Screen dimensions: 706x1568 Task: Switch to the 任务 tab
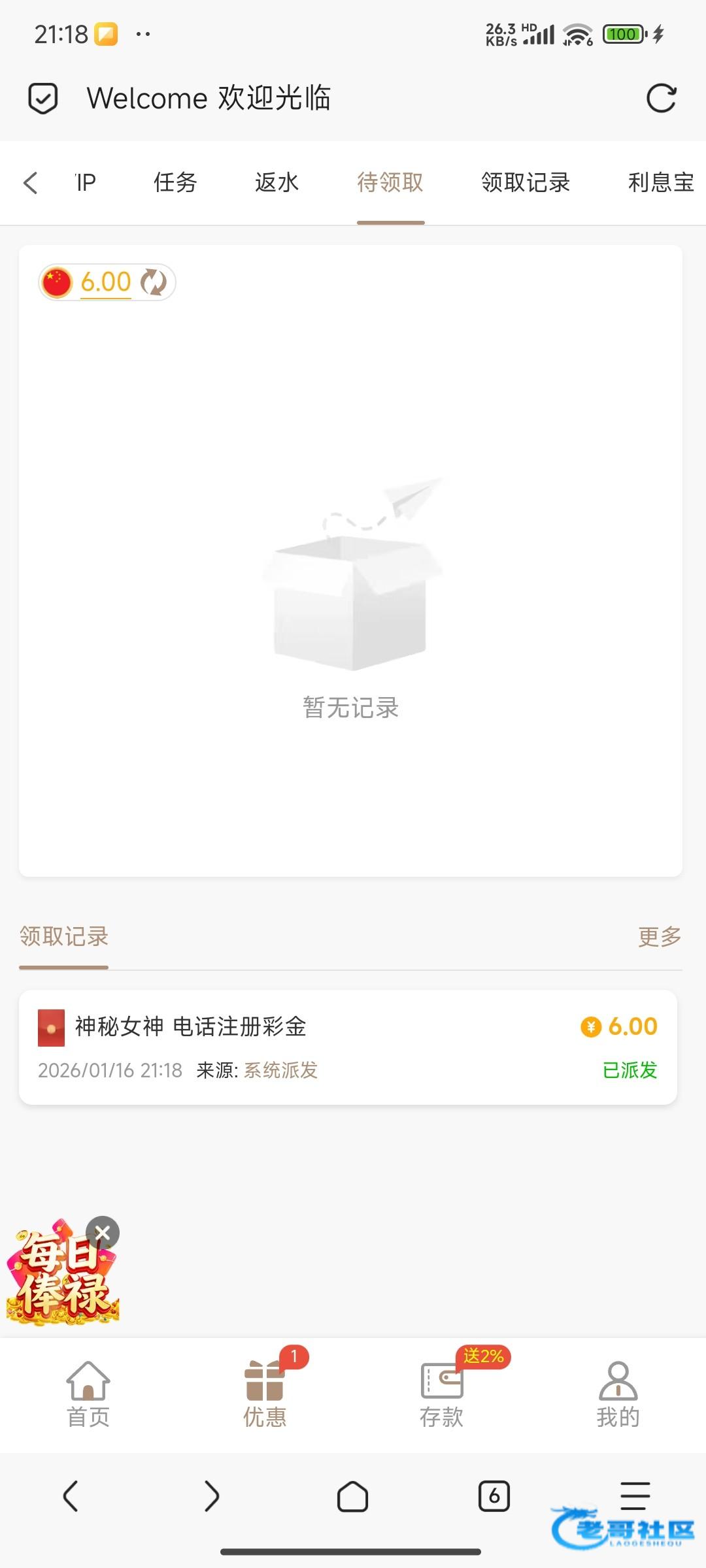[175, 183]
